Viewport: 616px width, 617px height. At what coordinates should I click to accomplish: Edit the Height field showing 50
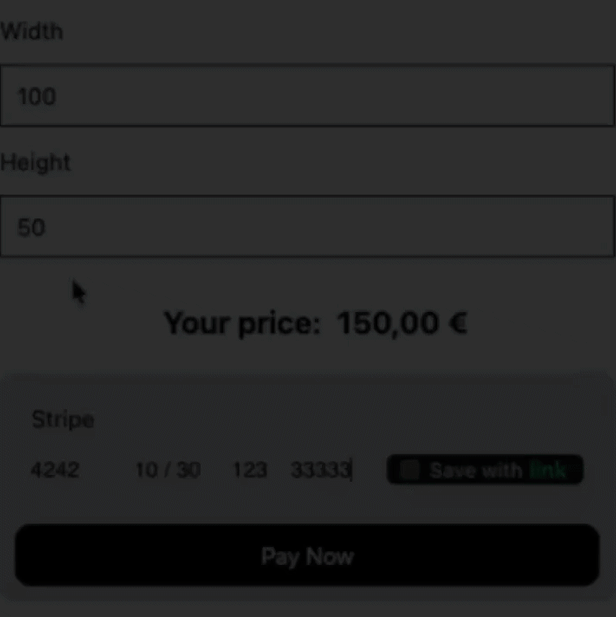306,227
